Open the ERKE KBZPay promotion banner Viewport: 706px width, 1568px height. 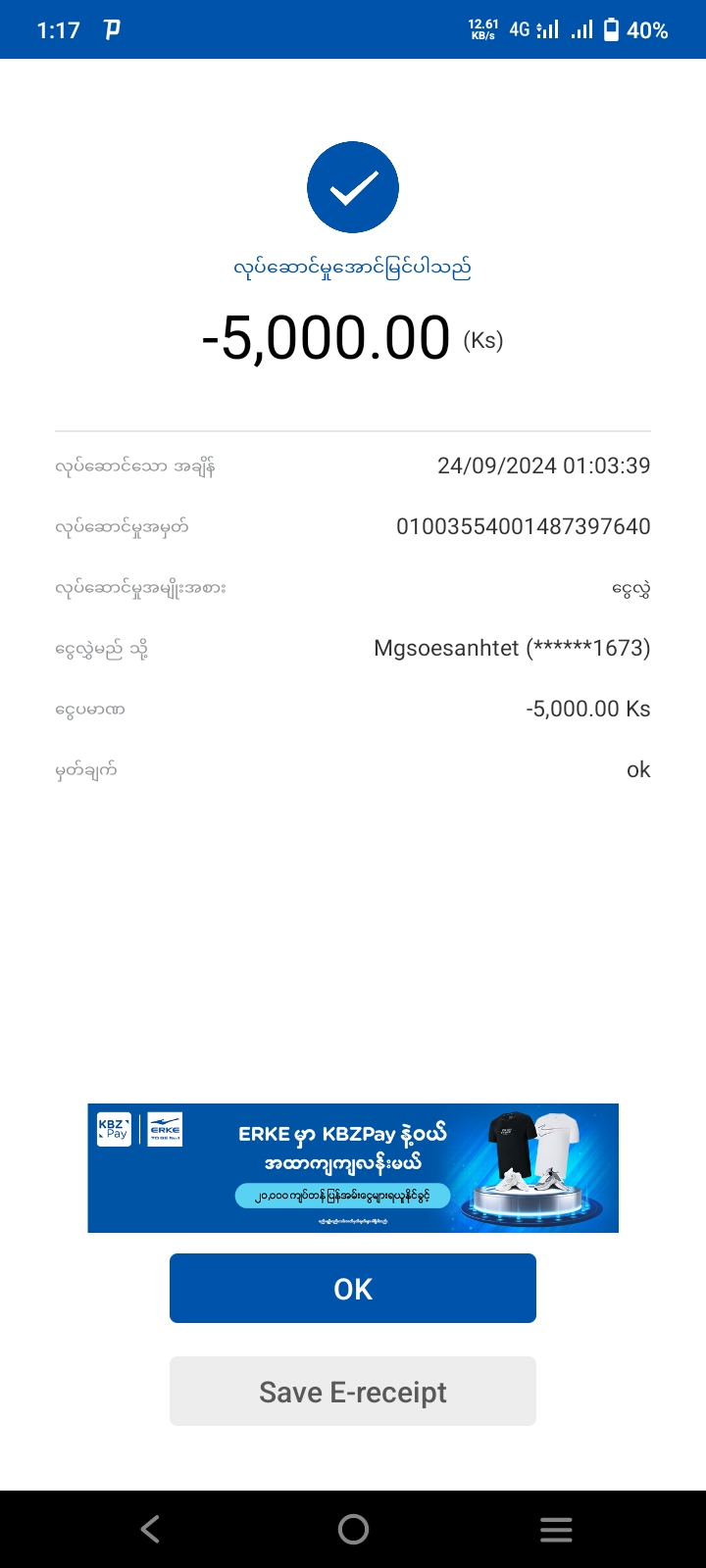tap(353, 1168)
